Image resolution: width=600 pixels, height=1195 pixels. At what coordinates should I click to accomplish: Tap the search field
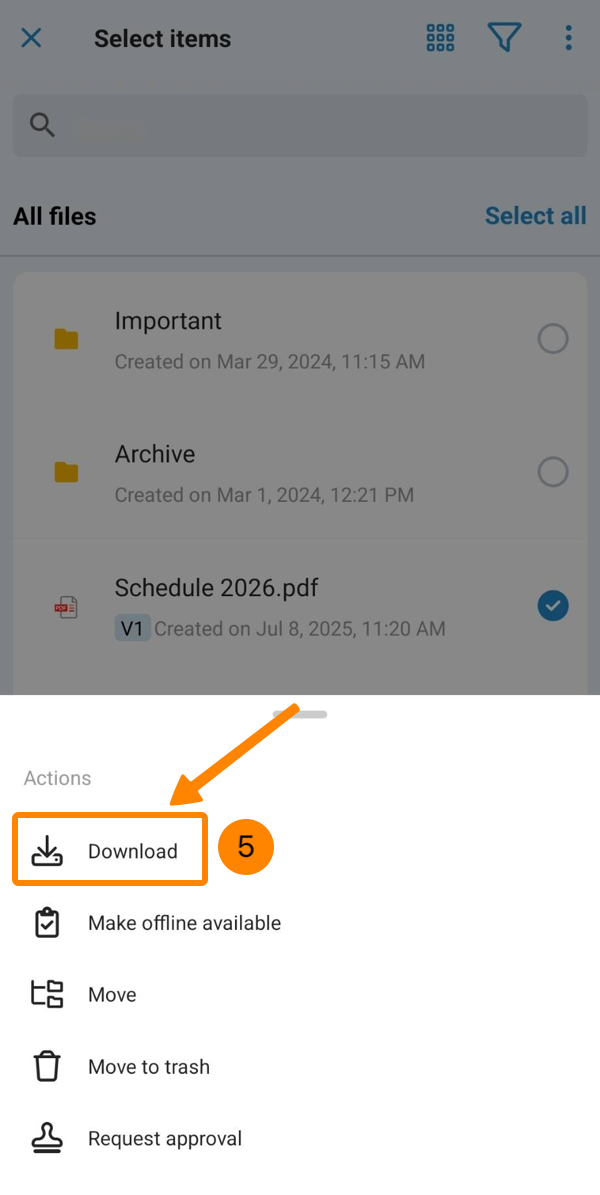(x=300, y=126)
